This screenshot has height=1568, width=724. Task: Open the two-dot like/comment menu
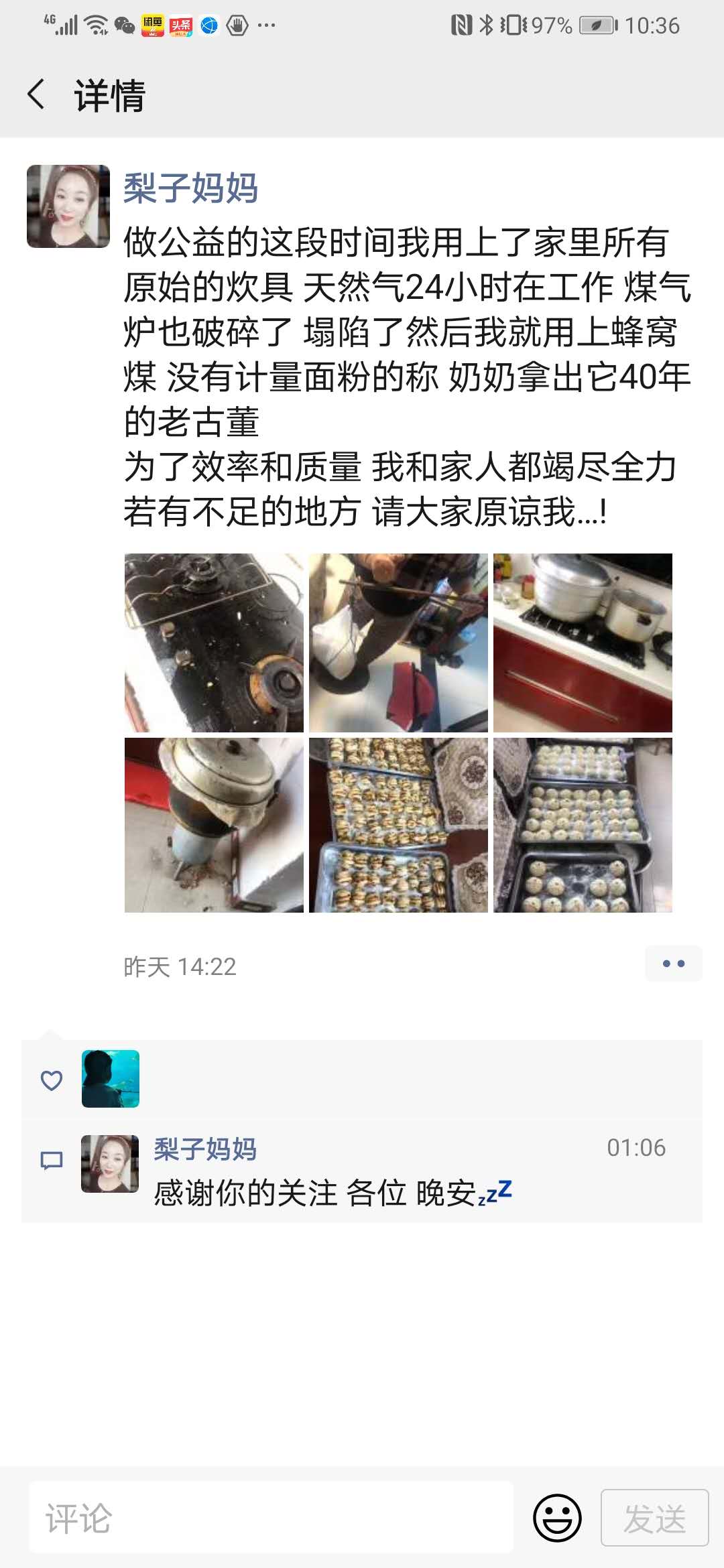[x=673, y=964]
